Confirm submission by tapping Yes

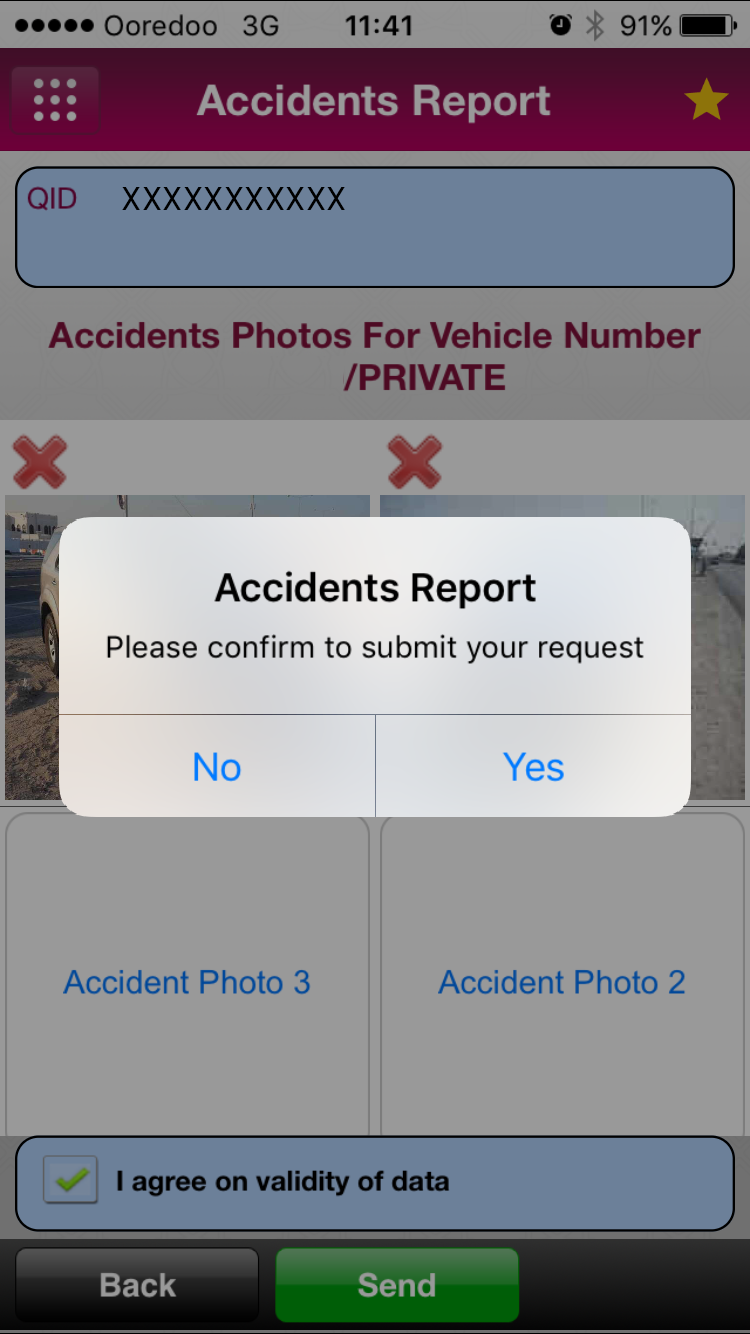[x=533, y=767]
